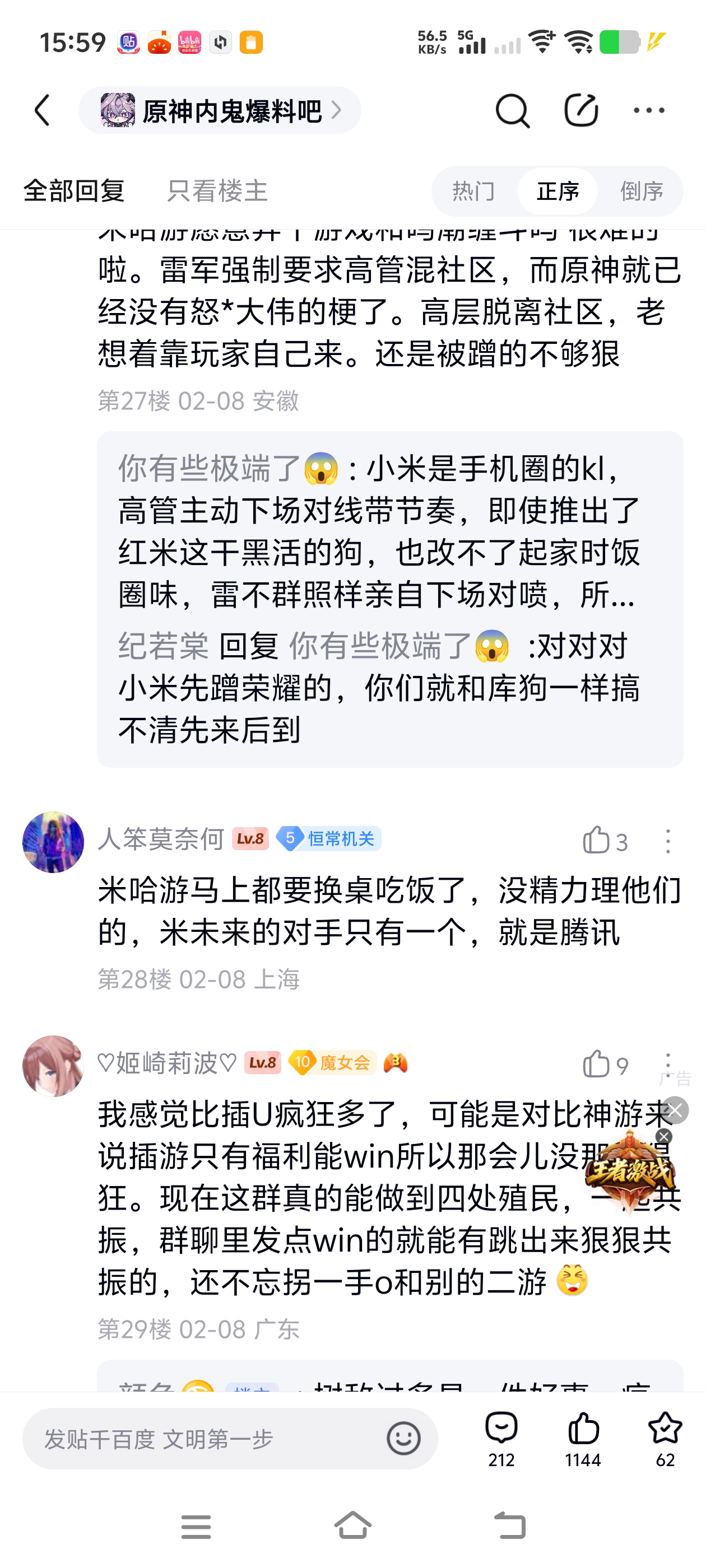View 人笨莫奈何's profile avatar

(x=53, y=842)
